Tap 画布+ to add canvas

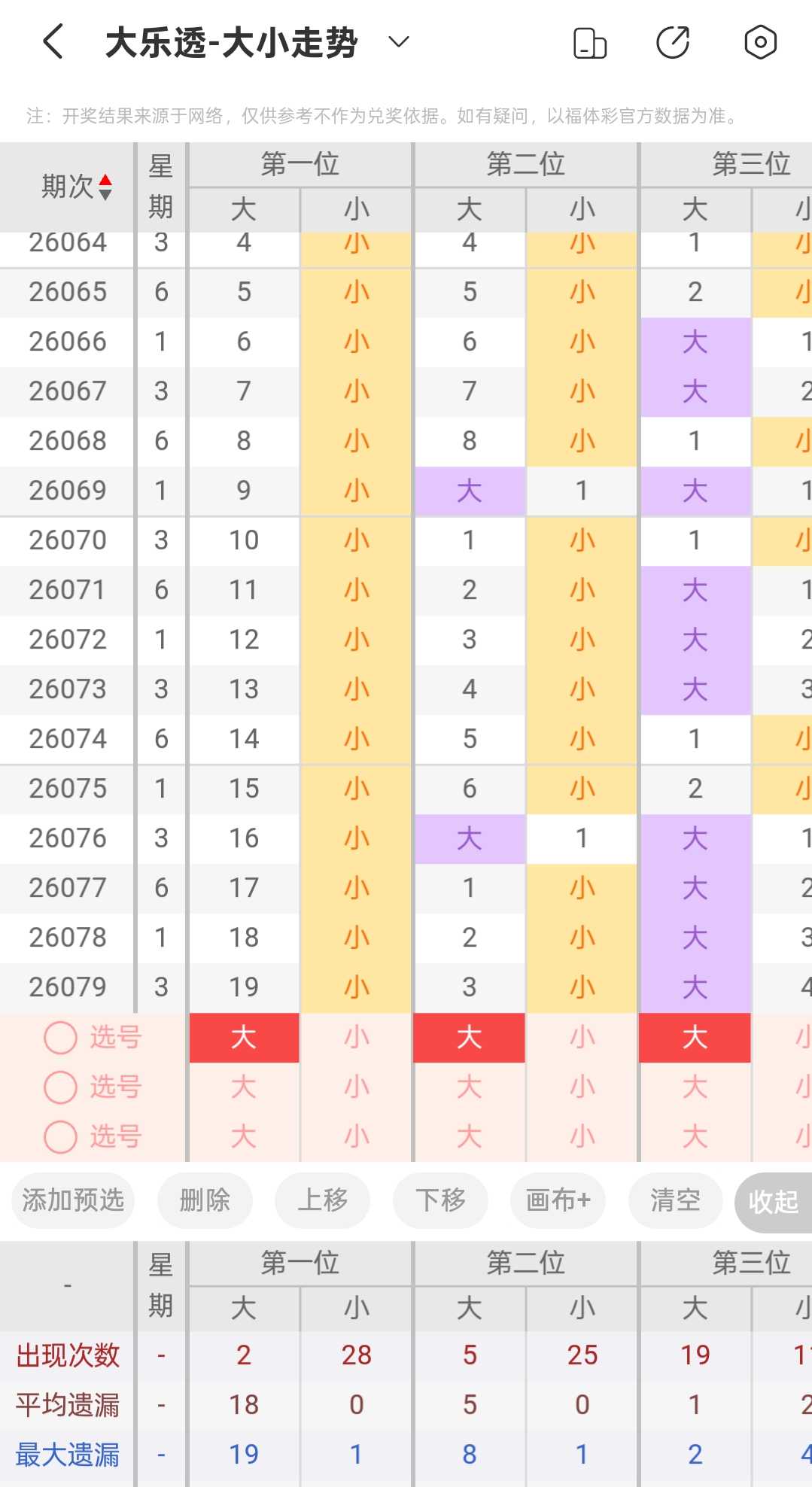point(558,1200)
